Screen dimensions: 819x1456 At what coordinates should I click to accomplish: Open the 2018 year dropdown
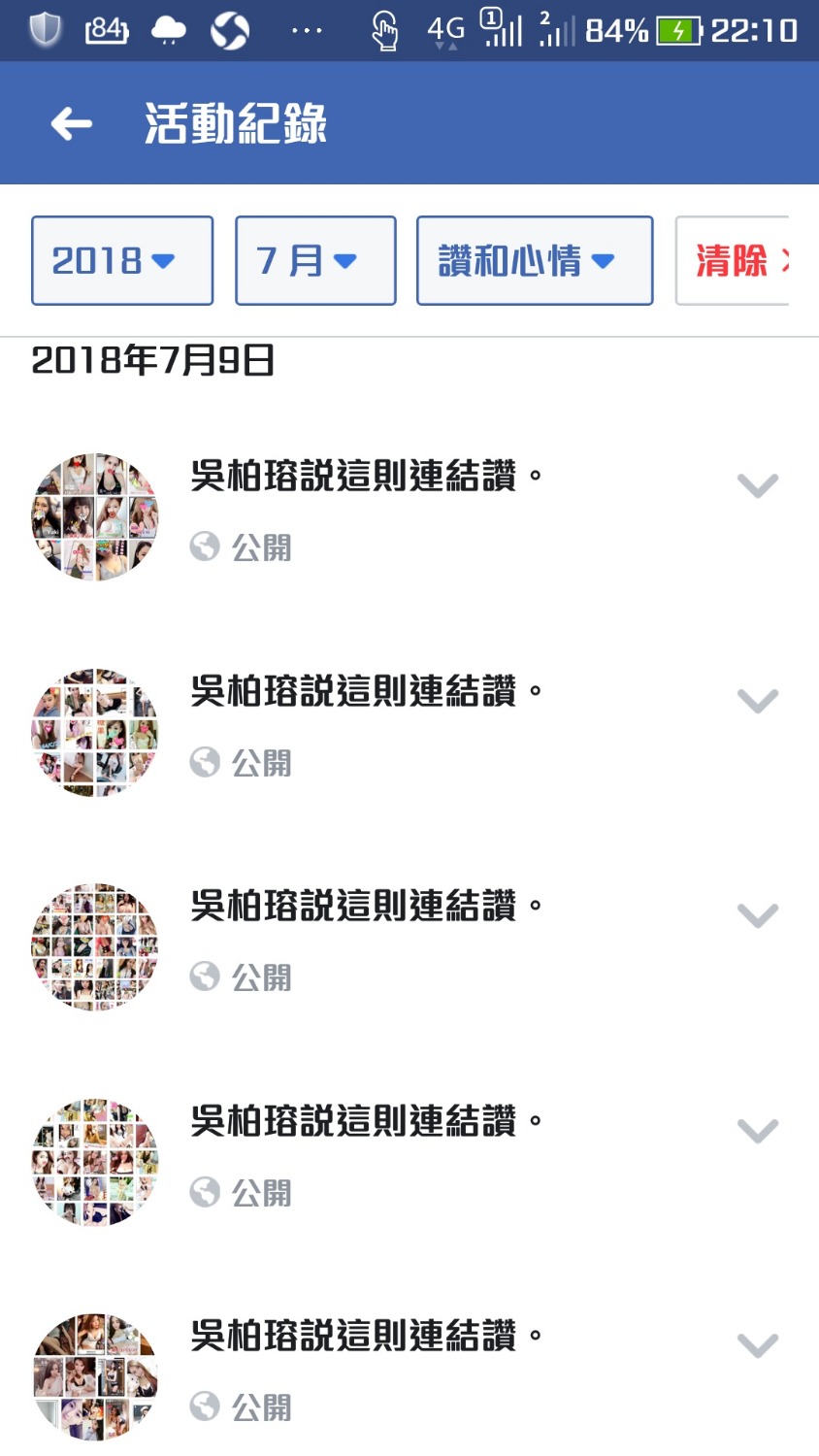(122, 261)
